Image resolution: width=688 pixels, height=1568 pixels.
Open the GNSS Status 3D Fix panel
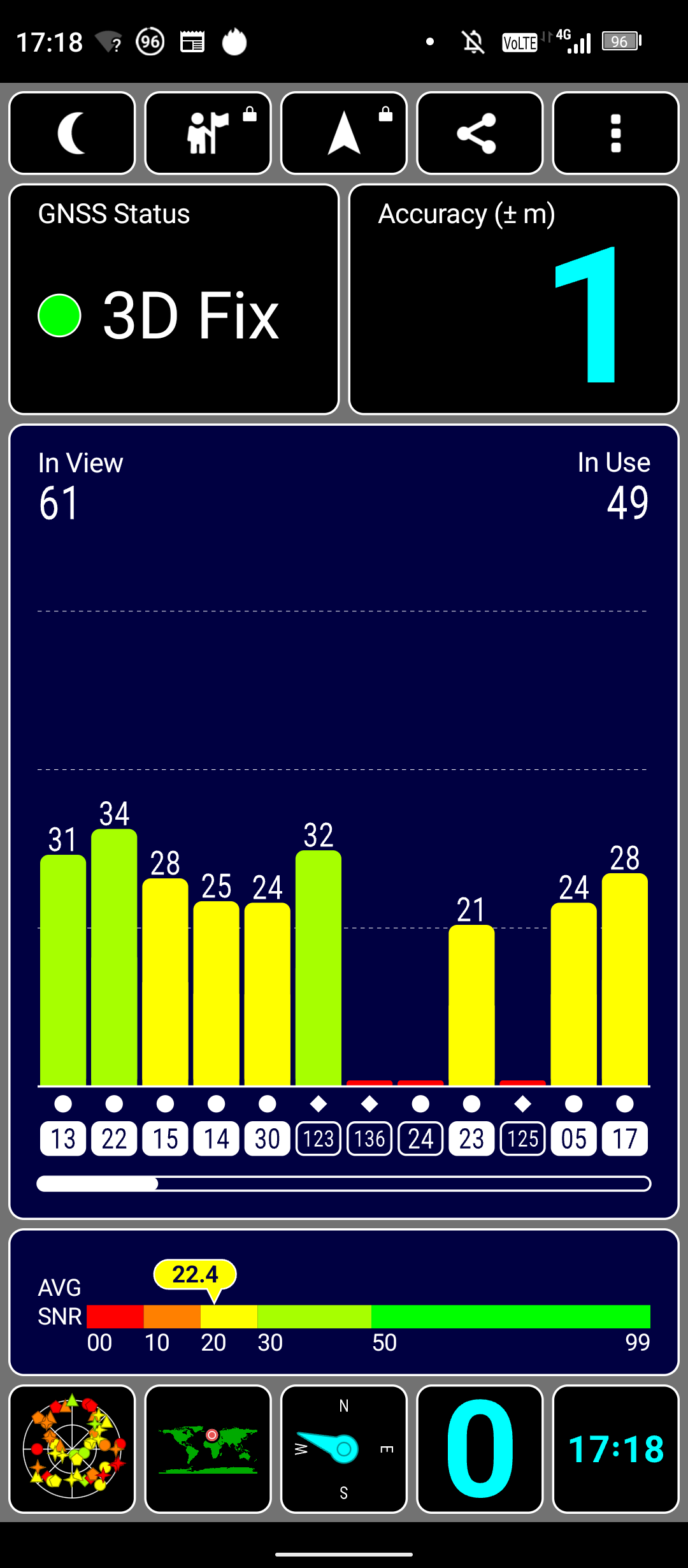coord(174,300)
